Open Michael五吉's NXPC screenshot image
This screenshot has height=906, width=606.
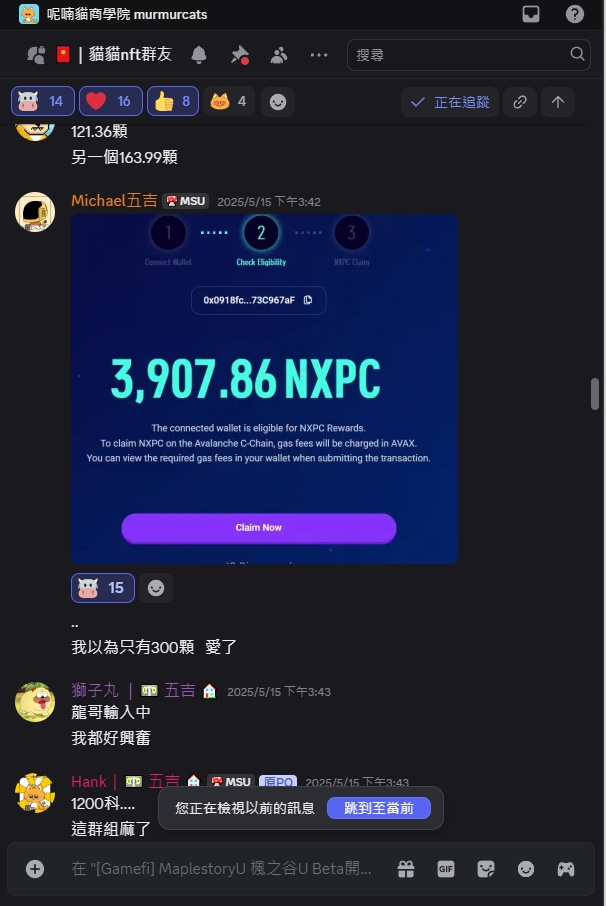coord(264,388)
